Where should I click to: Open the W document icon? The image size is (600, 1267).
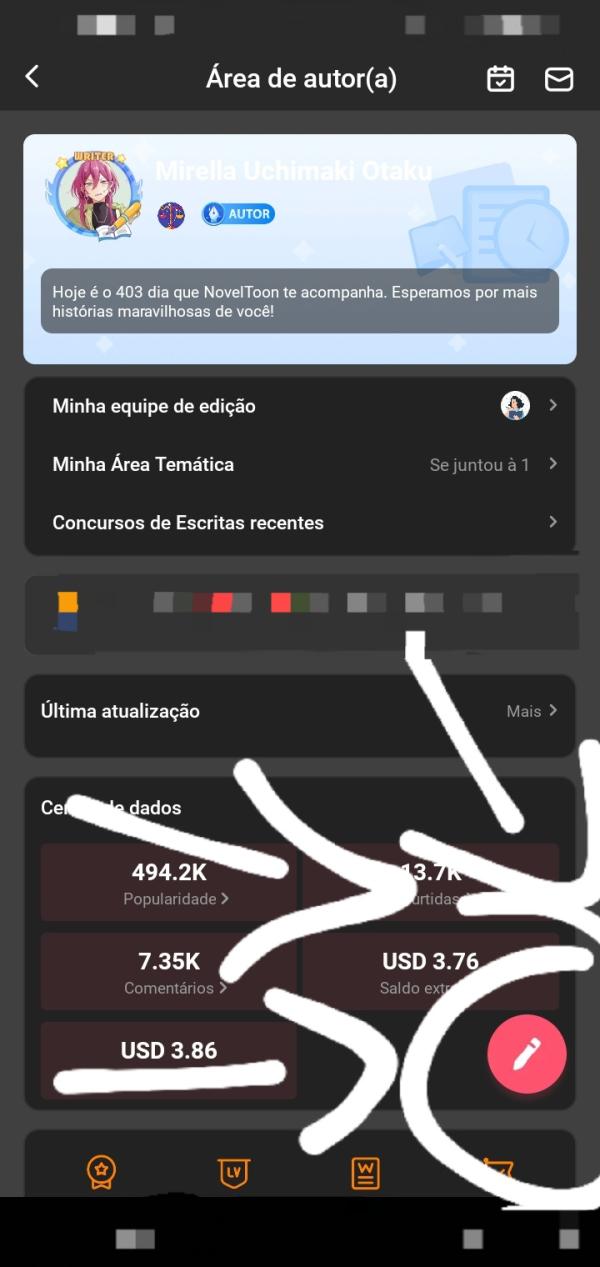(365, 1171)
